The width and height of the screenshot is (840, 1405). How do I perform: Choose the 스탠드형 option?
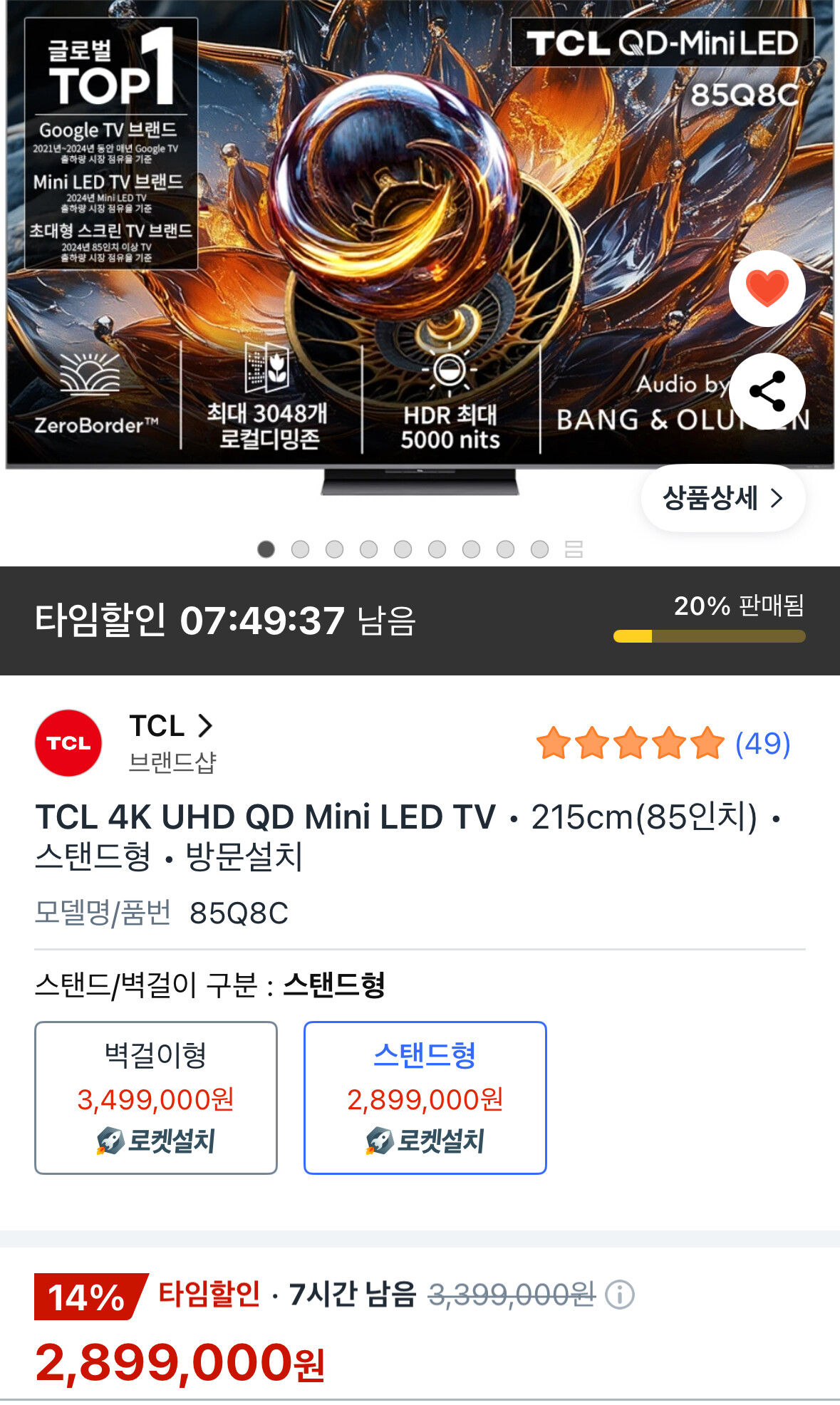(x=425, y=1097)
